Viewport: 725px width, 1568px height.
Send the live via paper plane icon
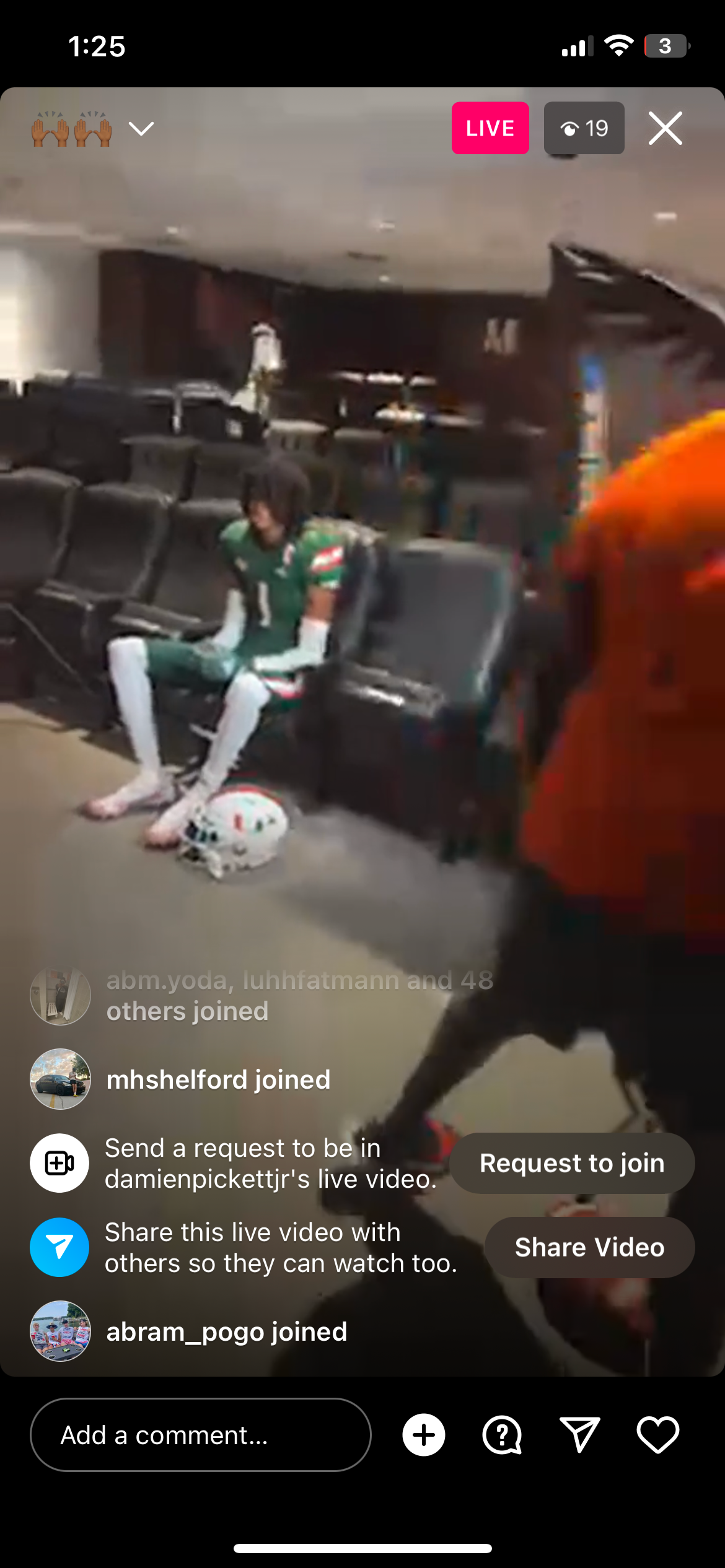[x=579, y=1435]
